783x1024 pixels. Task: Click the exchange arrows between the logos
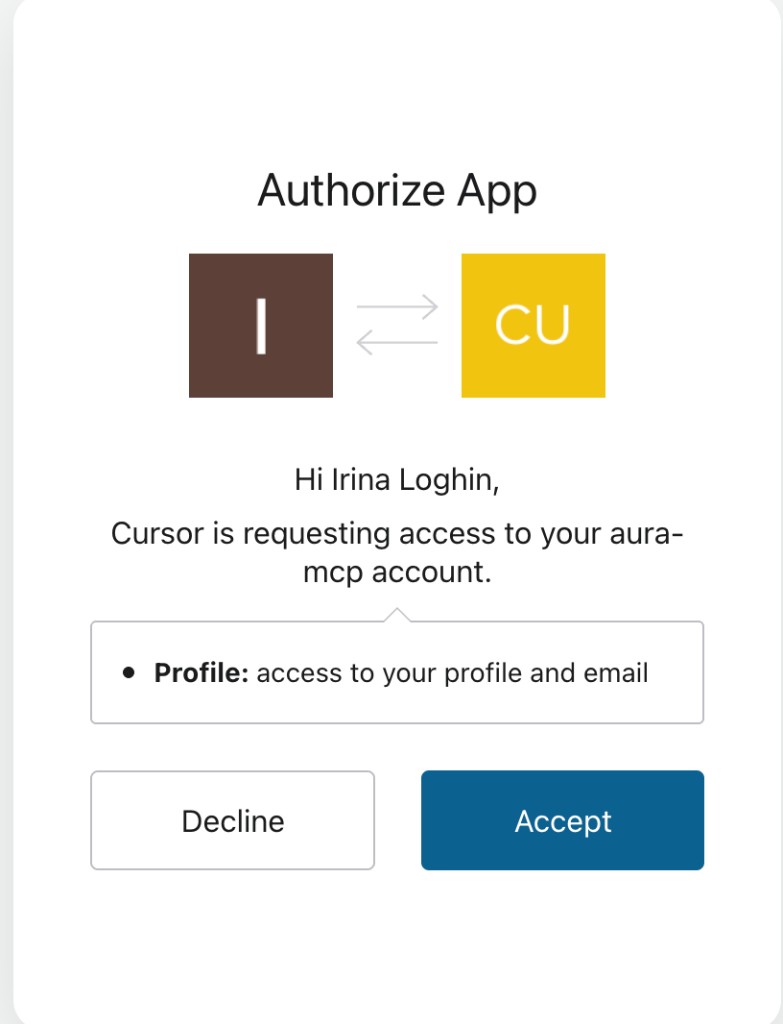(x=396, y=325)
